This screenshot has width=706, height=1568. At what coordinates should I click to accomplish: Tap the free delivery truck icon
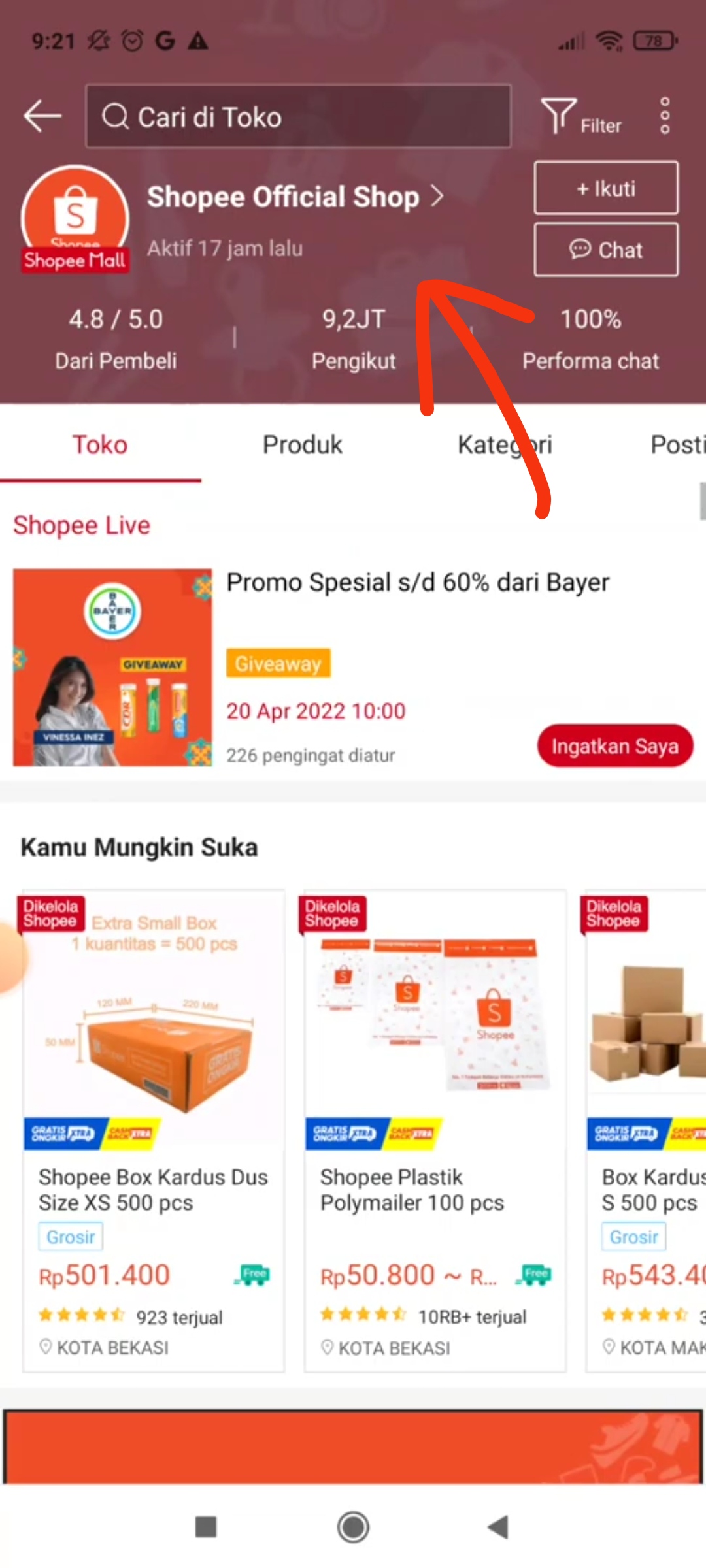pyautogui.click(x=252, y=1273)
